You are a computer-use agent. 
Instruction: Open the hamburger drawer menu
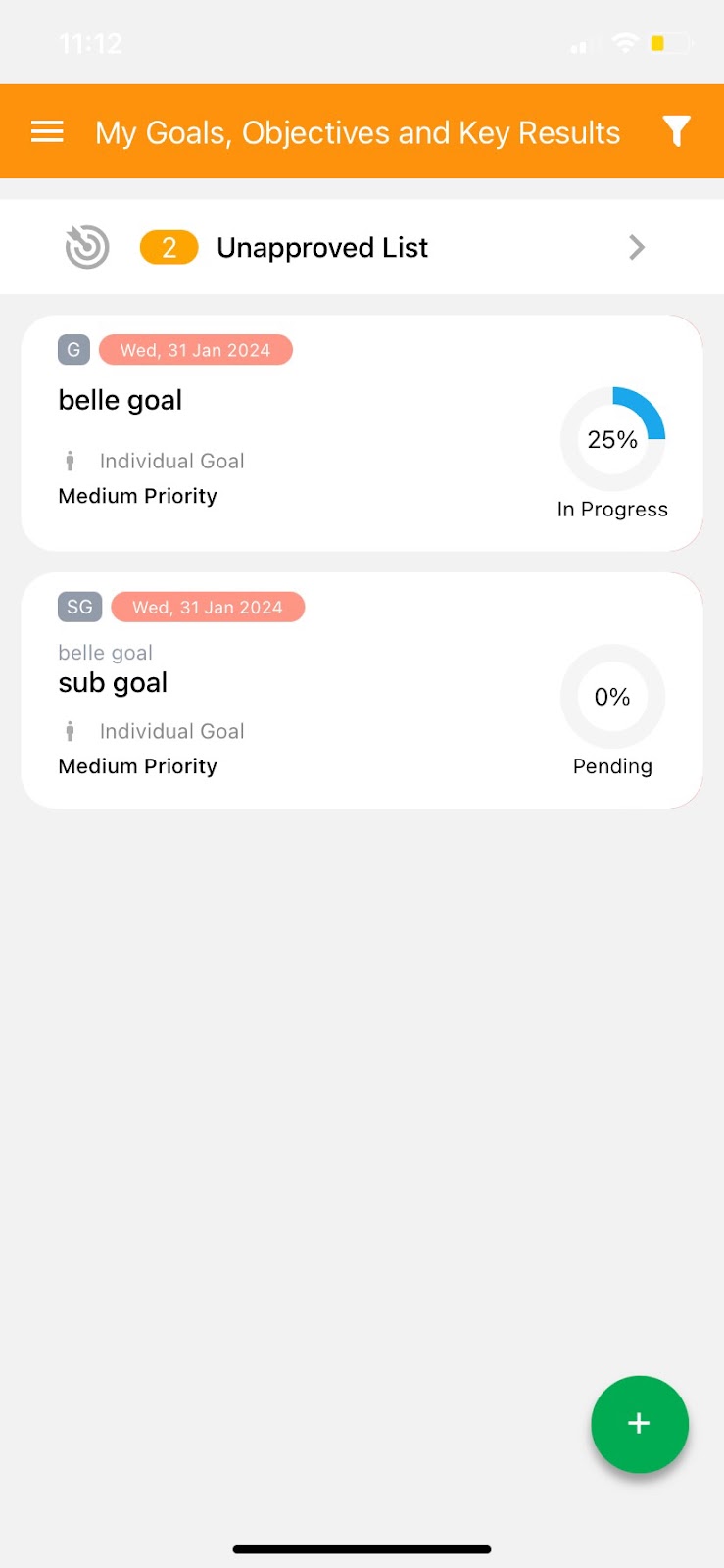47,131
